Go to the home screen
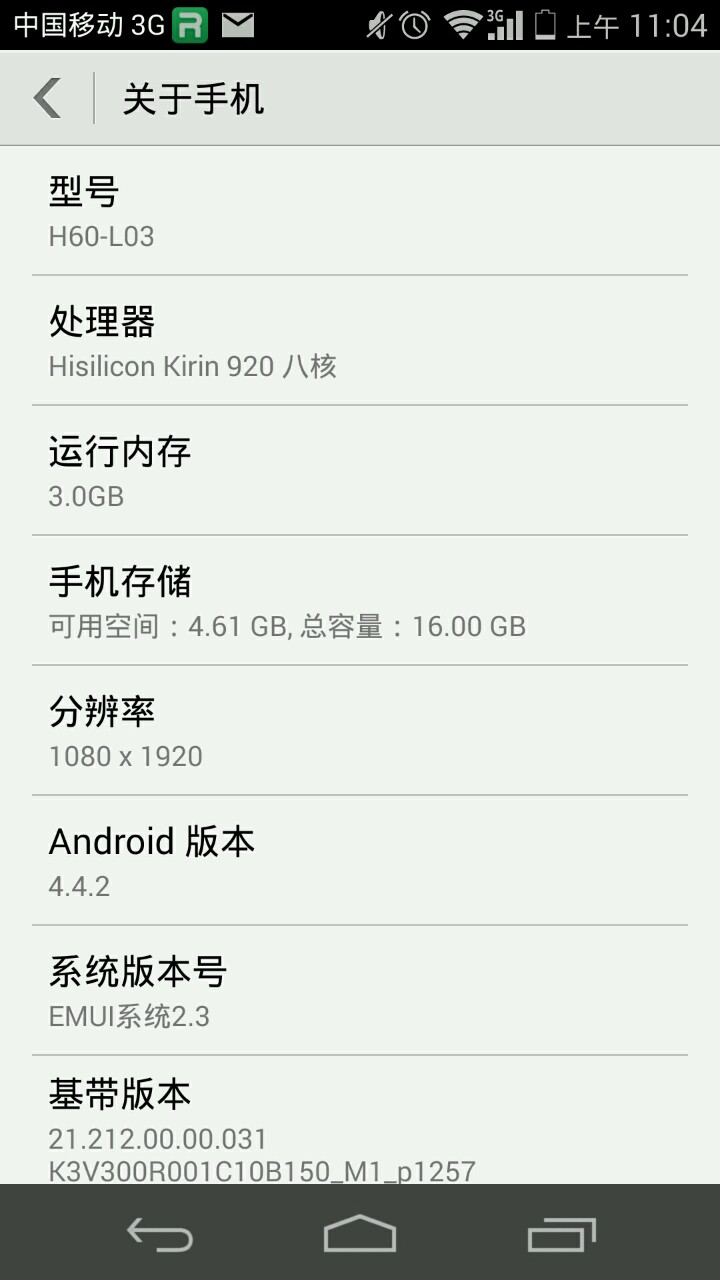 click(x=360, y=1234)
